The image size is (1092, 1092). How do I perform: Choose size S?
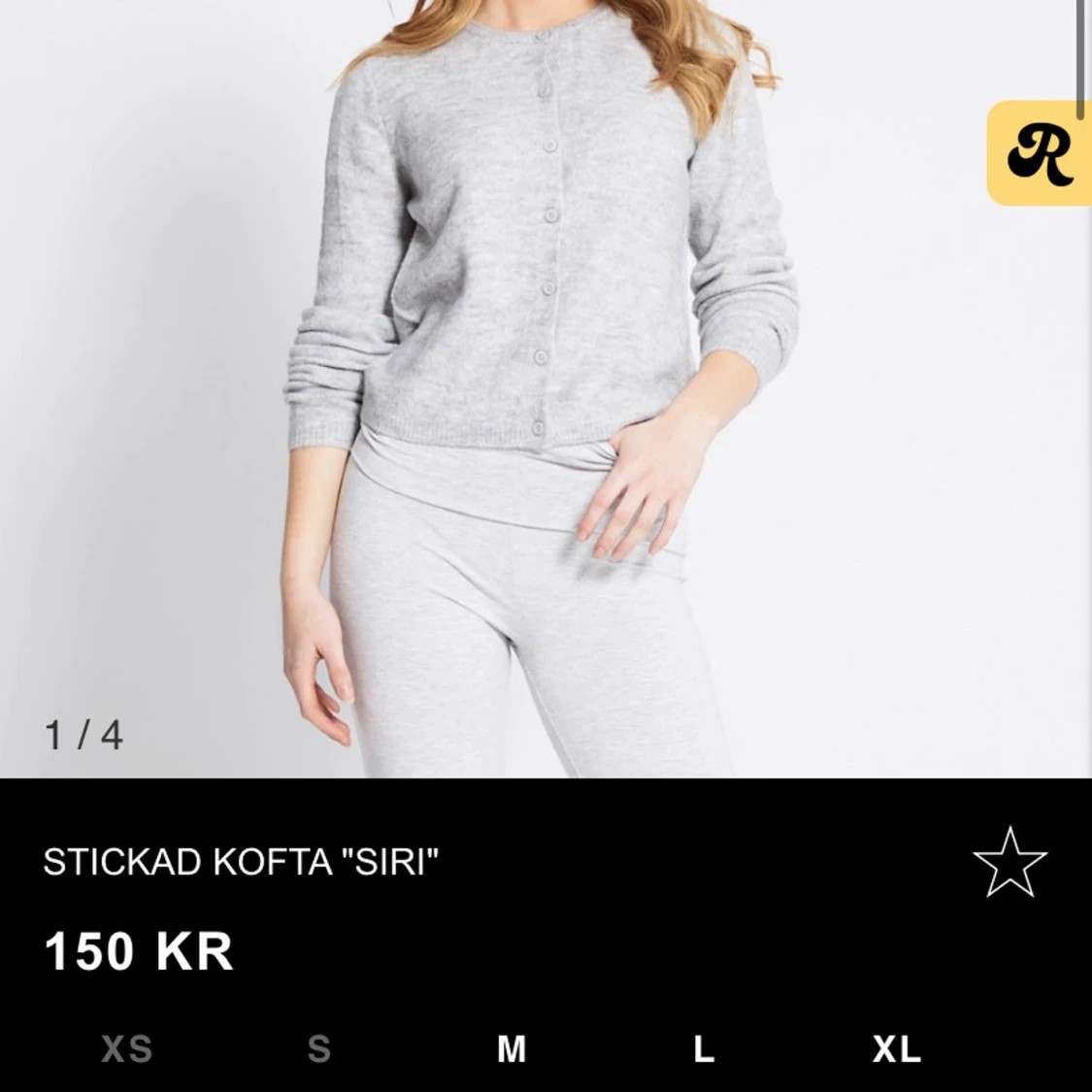coord(319,1049)
